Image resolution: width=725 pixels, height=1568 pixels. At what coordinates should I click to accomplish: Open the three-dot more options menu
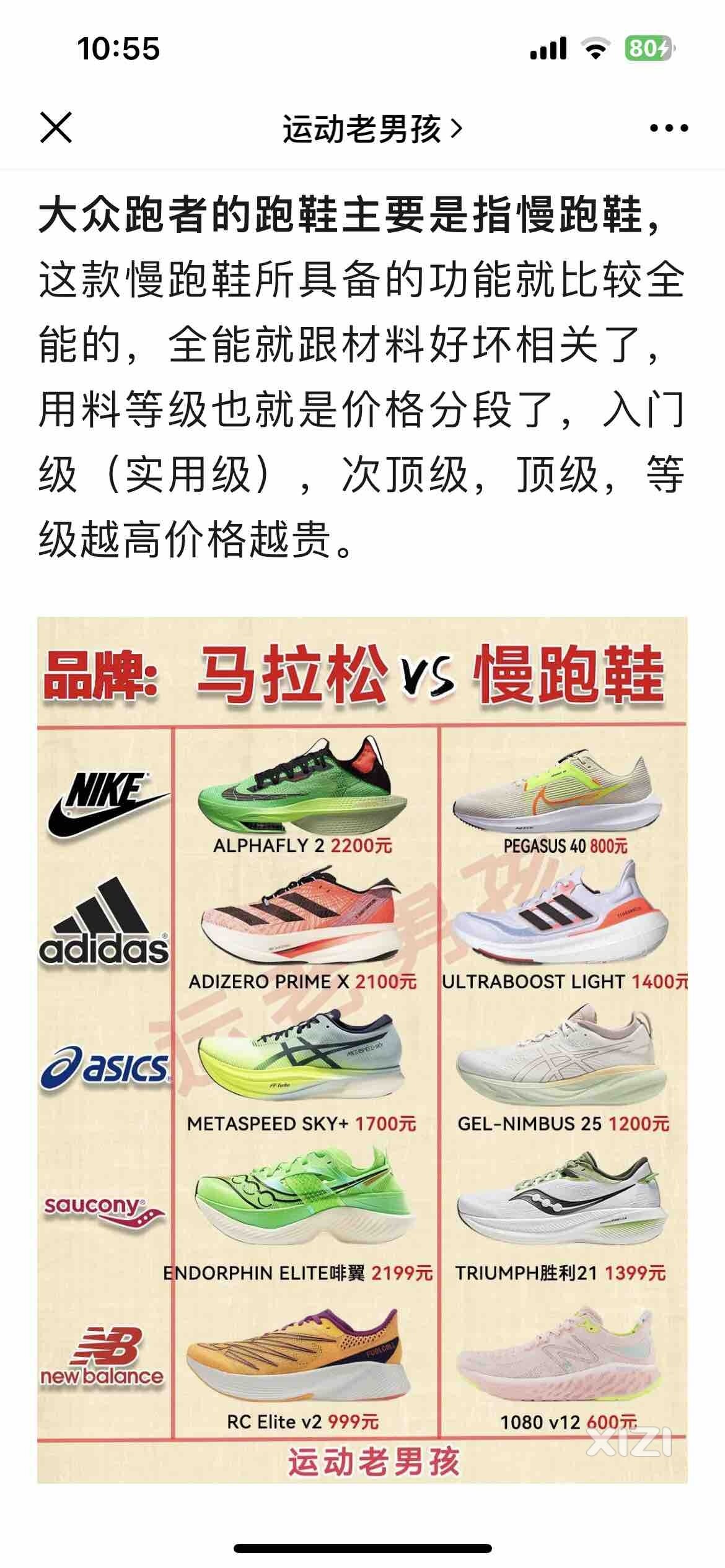pos(669,128)
